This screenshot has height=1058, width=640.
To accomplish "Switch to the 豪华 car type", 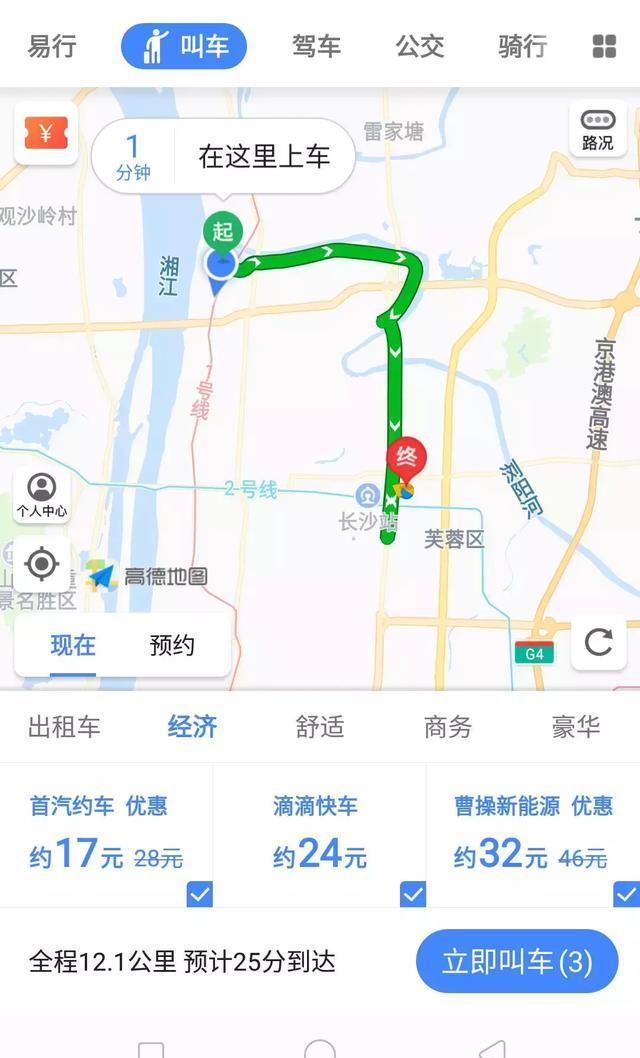I will click(x=576, y=727).
